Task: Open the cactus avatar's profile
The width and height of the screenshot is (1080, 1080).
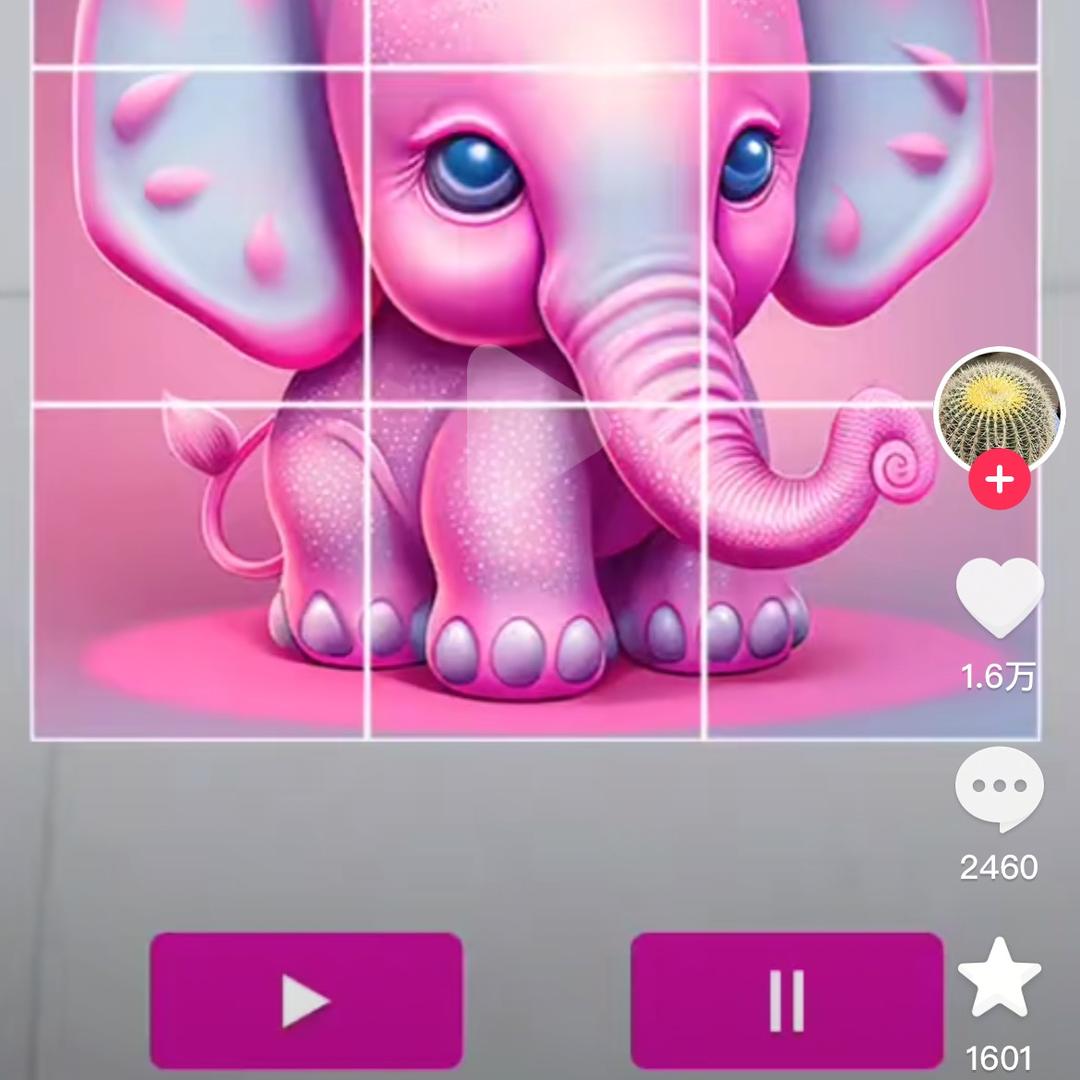Action: 999,410
